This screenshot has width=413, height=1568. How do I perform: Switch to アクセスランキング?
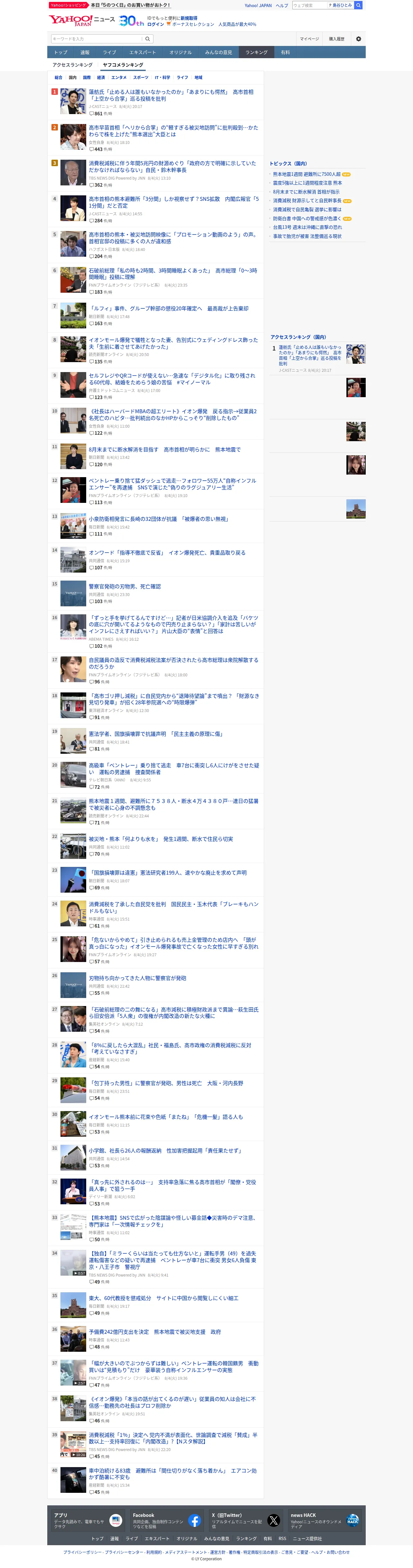tap(72, 65)
